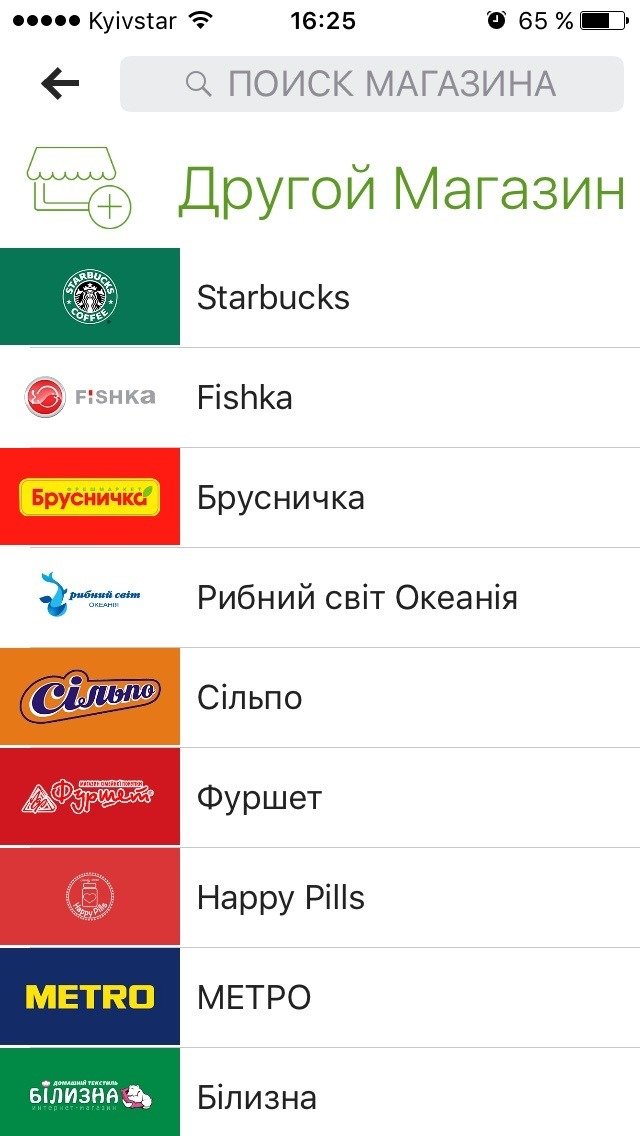
Task: Choose Fishka from the list
Action: pyautogui.click(x=320, y=397)
